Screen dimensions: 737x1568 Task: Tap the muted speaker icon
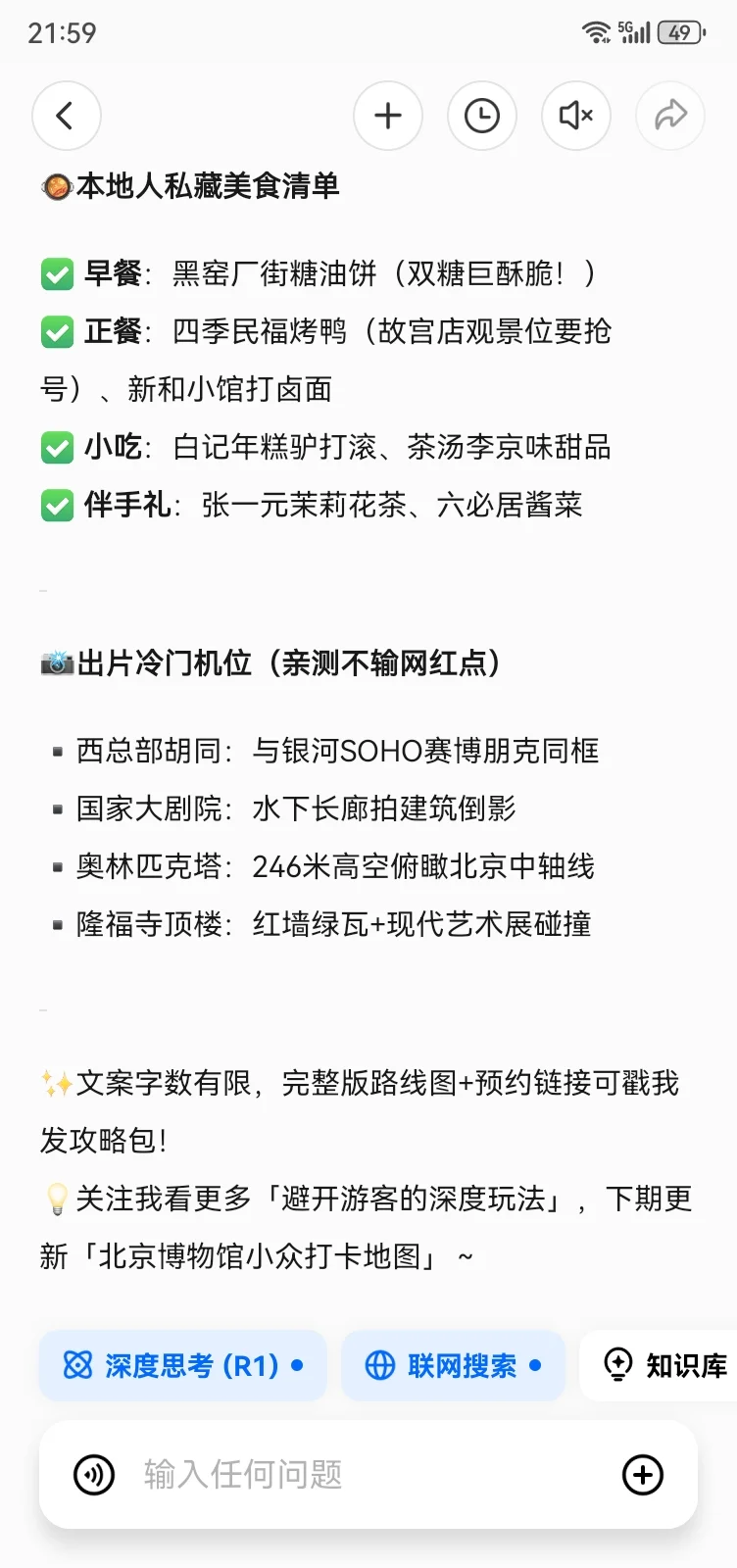coord(576,116)
